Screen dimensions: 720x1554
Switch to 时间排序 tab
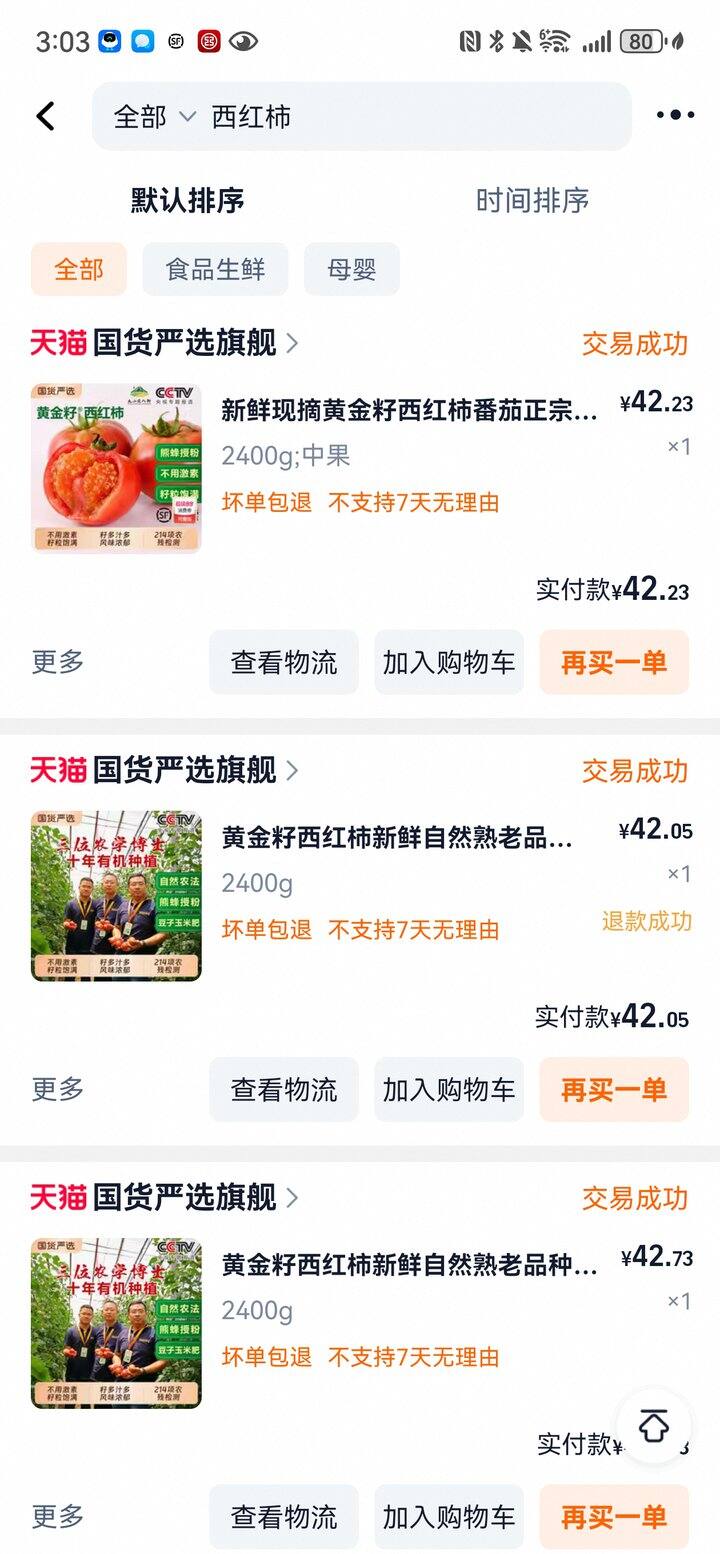(532, 200)
